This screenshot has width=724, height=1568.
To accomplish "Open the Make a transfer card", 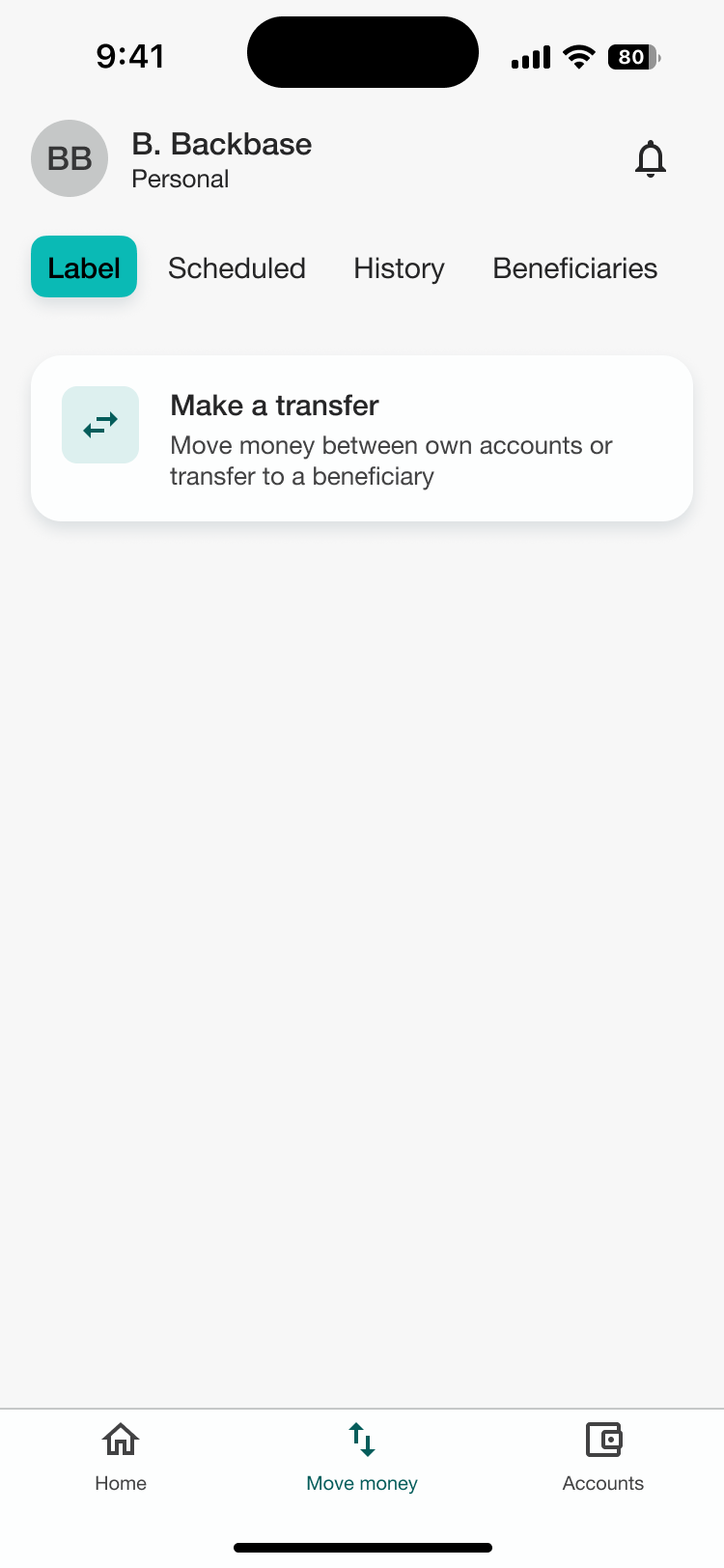I will 362,438.
